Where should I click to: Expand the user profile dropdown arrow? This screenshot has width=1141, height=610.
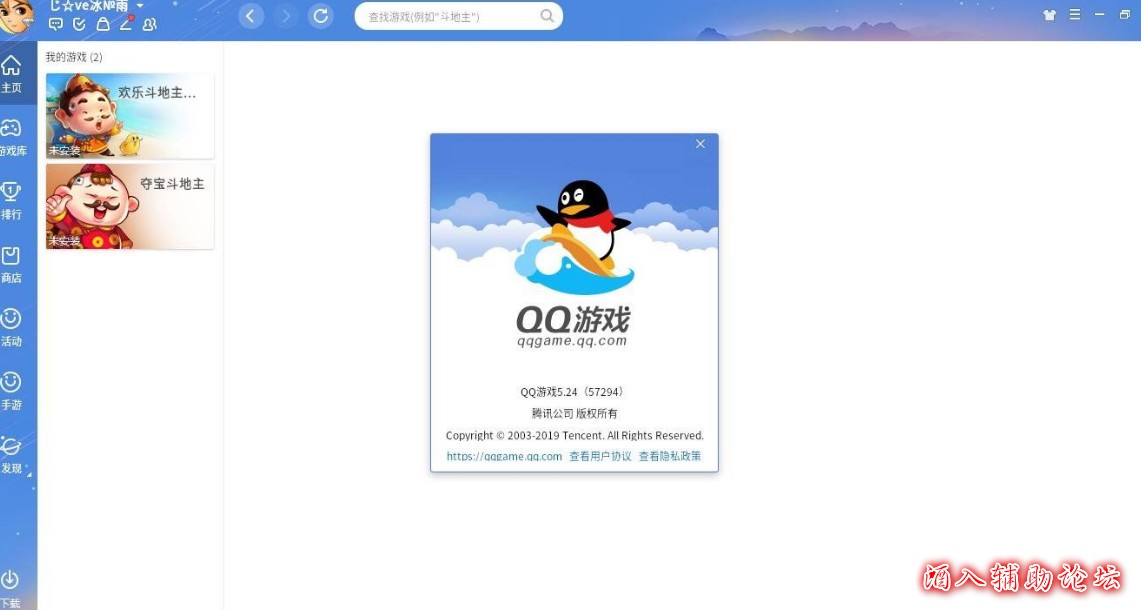tap(140, 6)
